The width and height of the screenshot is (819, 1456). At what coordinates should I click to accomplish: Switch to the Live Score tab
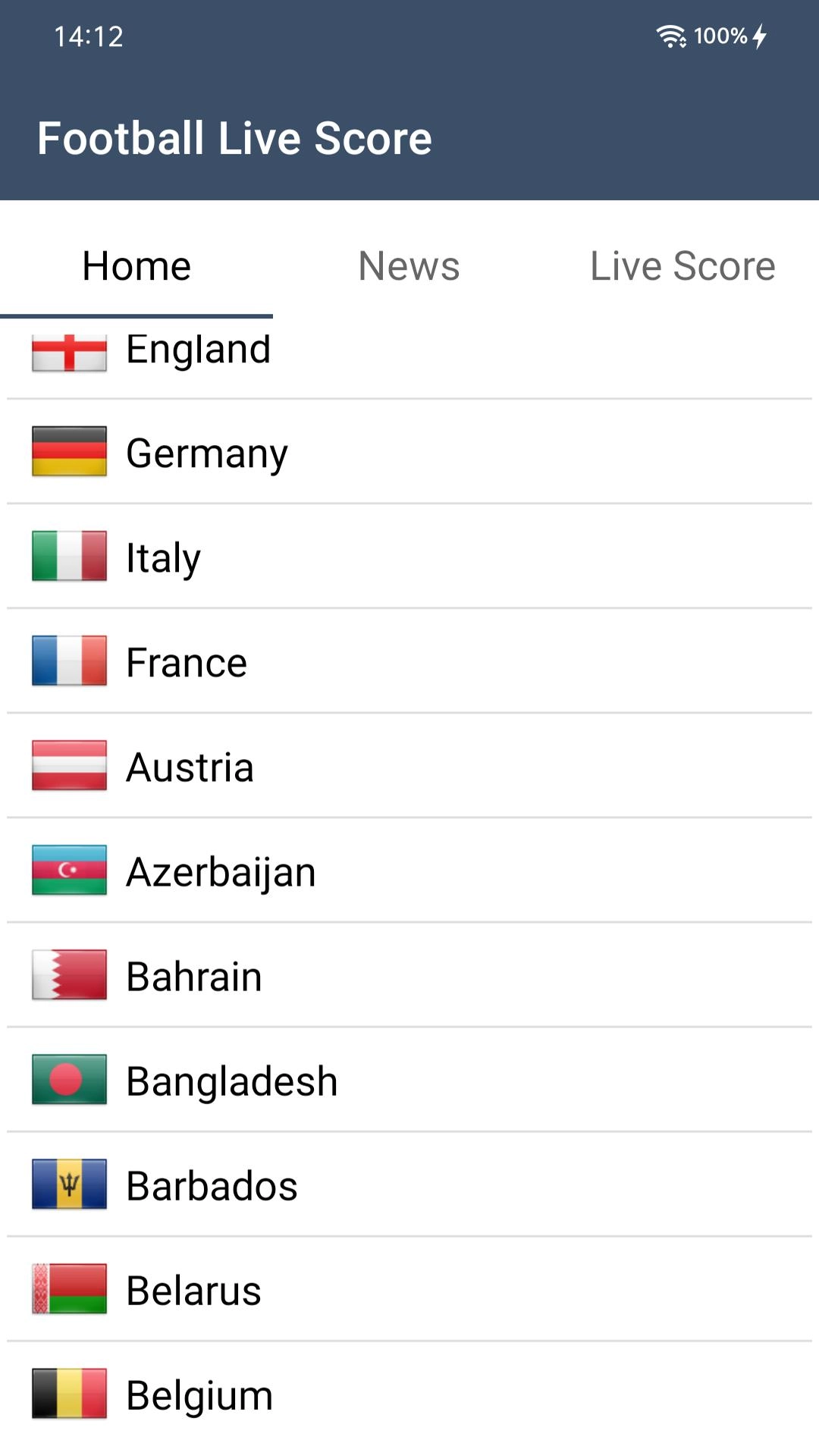click(x=682, y=266)
